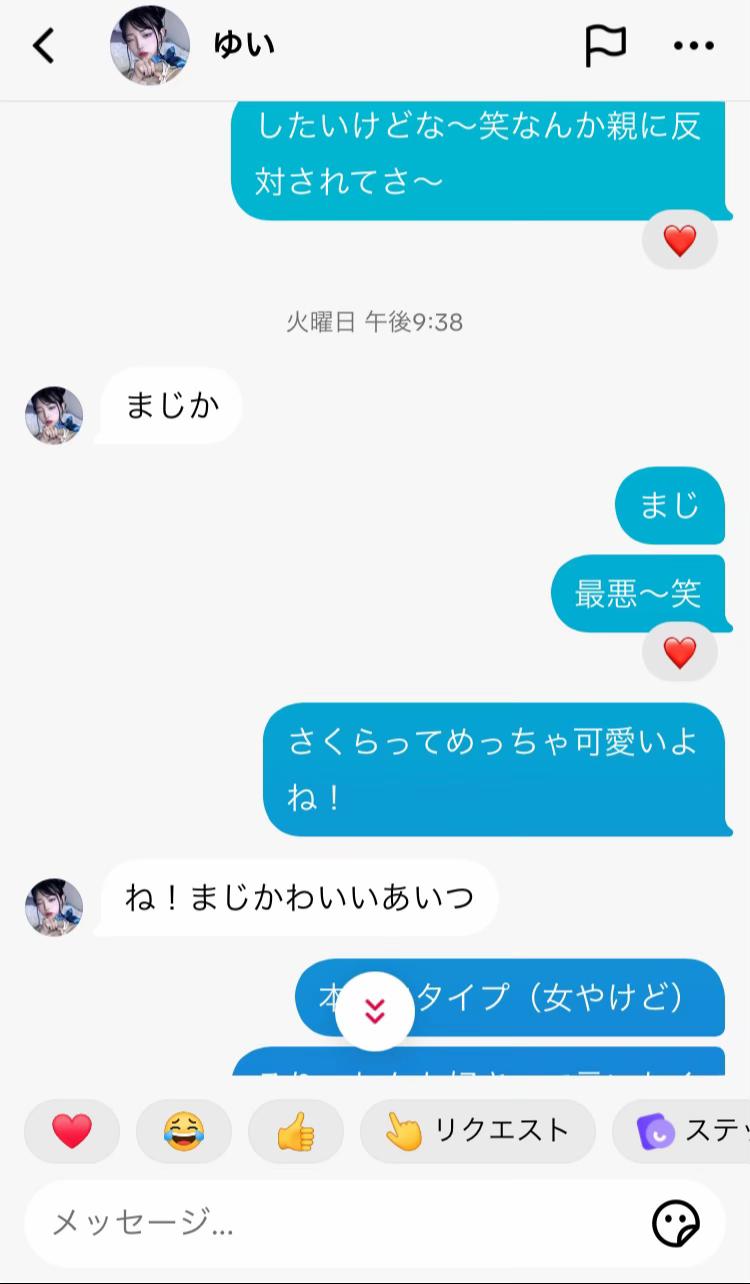Go back from the ゆい chat
This screenshot has width=750, height=1284.
[x=44, y=46]
